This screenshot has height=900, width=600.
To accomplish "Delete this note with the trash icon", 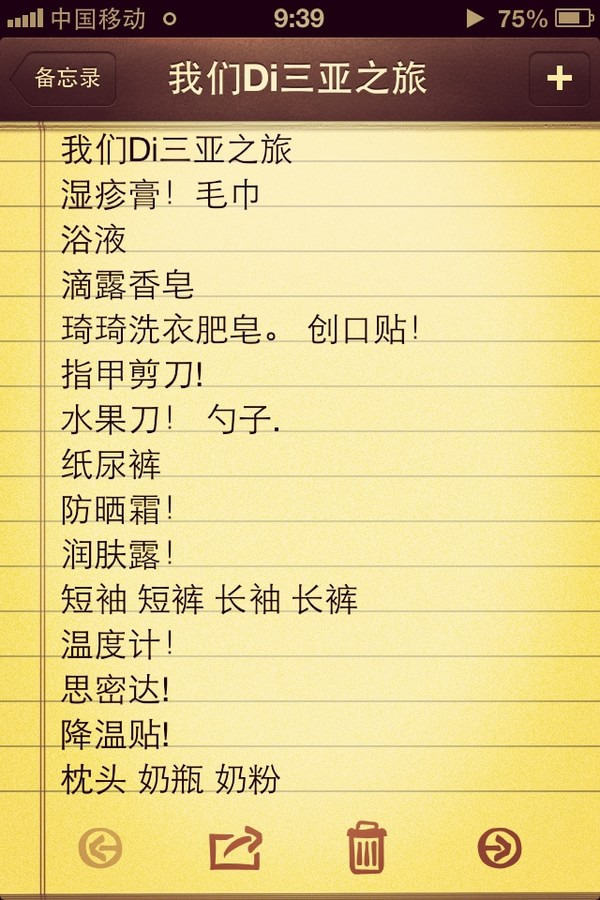I will [367, 849].
